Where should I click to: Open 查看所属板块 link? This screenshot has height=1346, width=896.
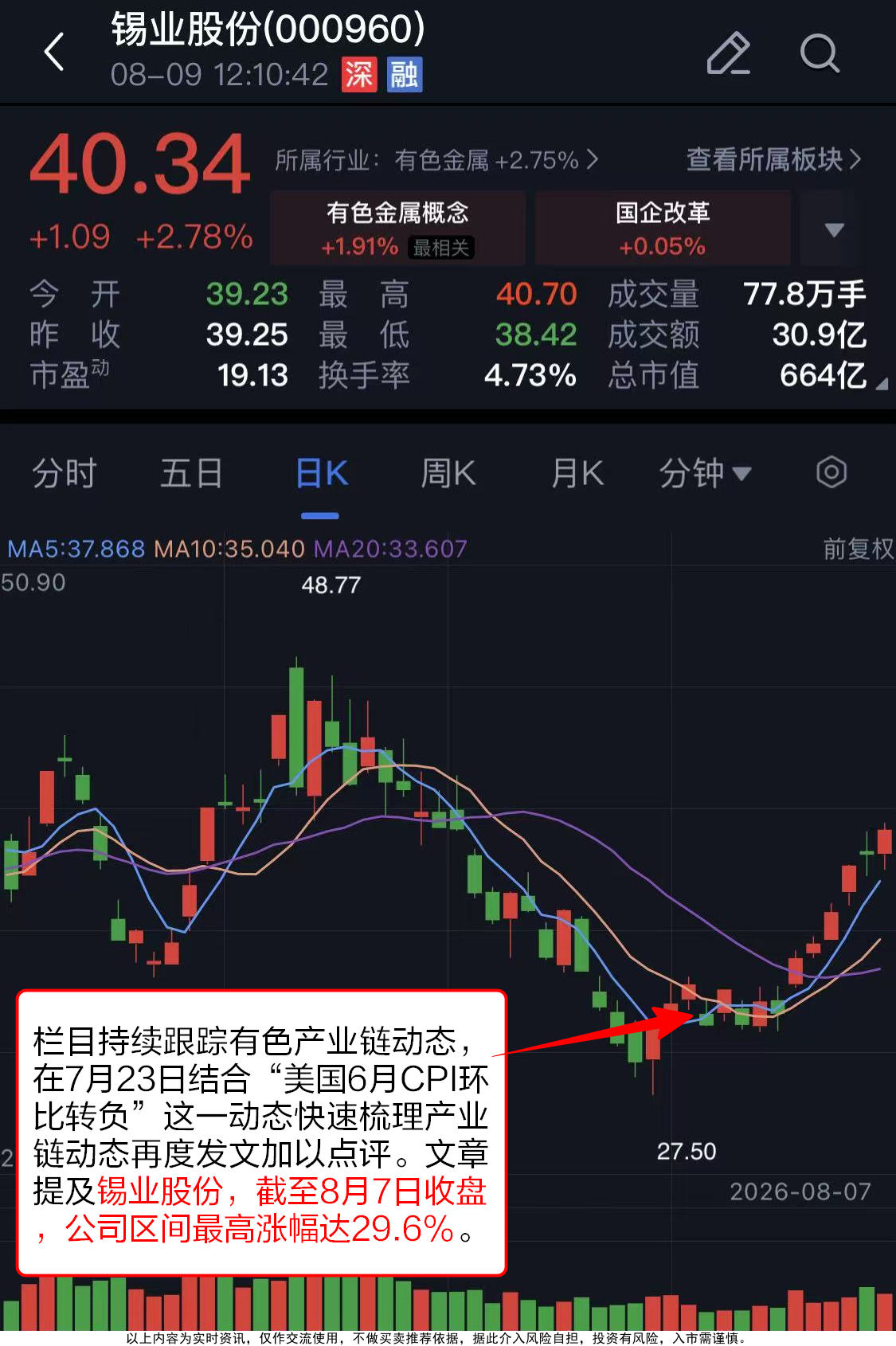click(773, 159)
